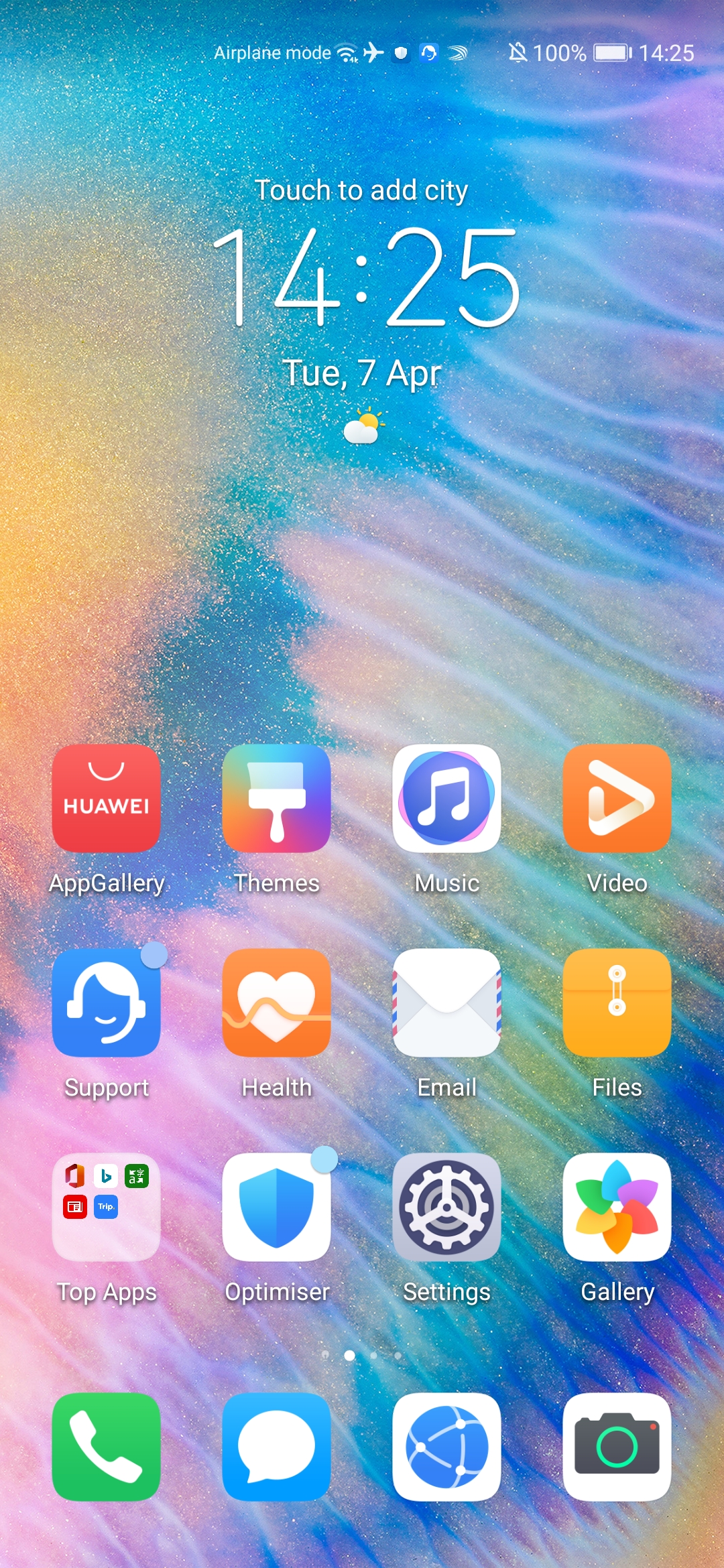
Task: Launch the Browser from the dock
Action: (446, 1447)
